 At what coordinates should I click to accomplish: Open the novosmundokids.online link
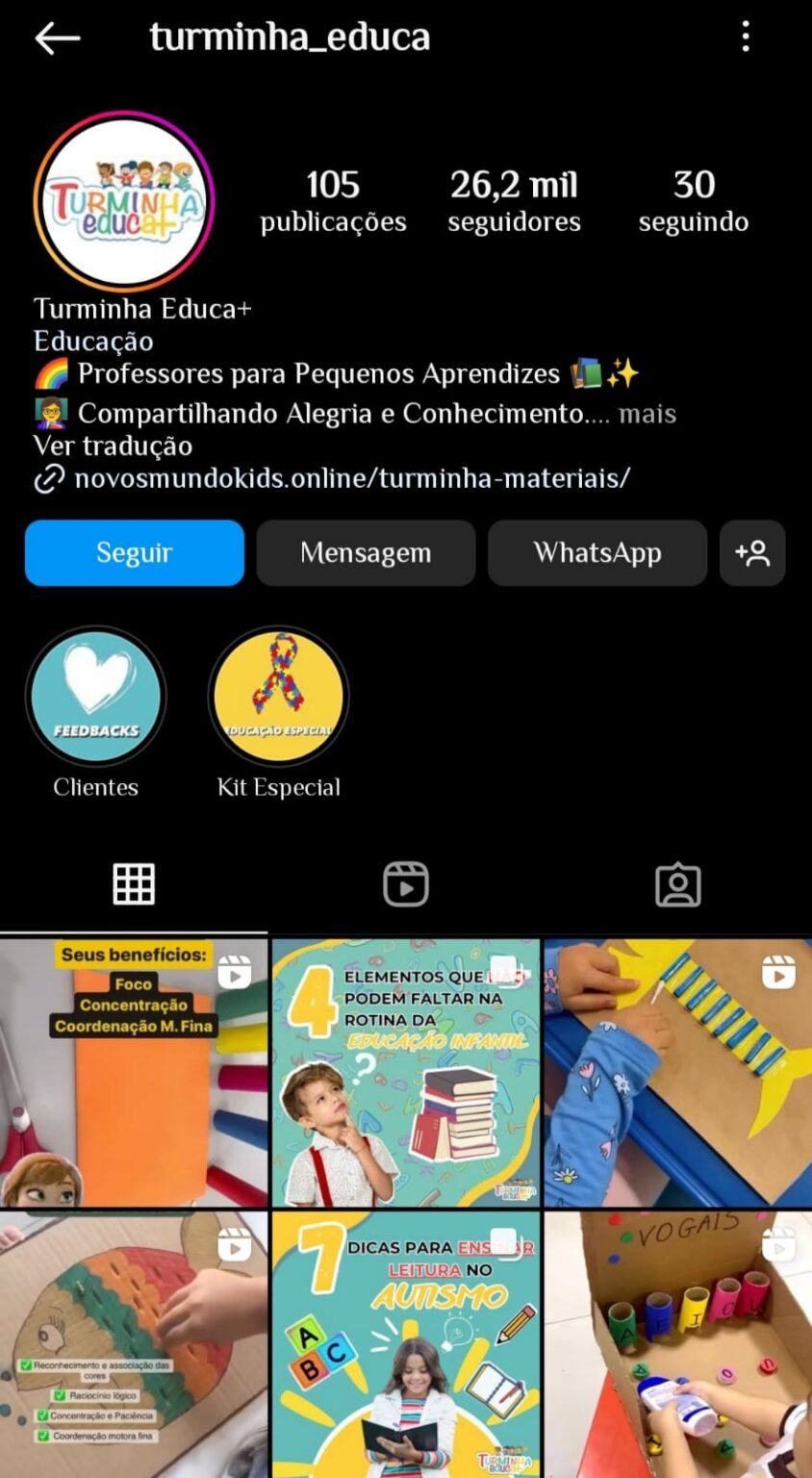click(x=351, y=478)
